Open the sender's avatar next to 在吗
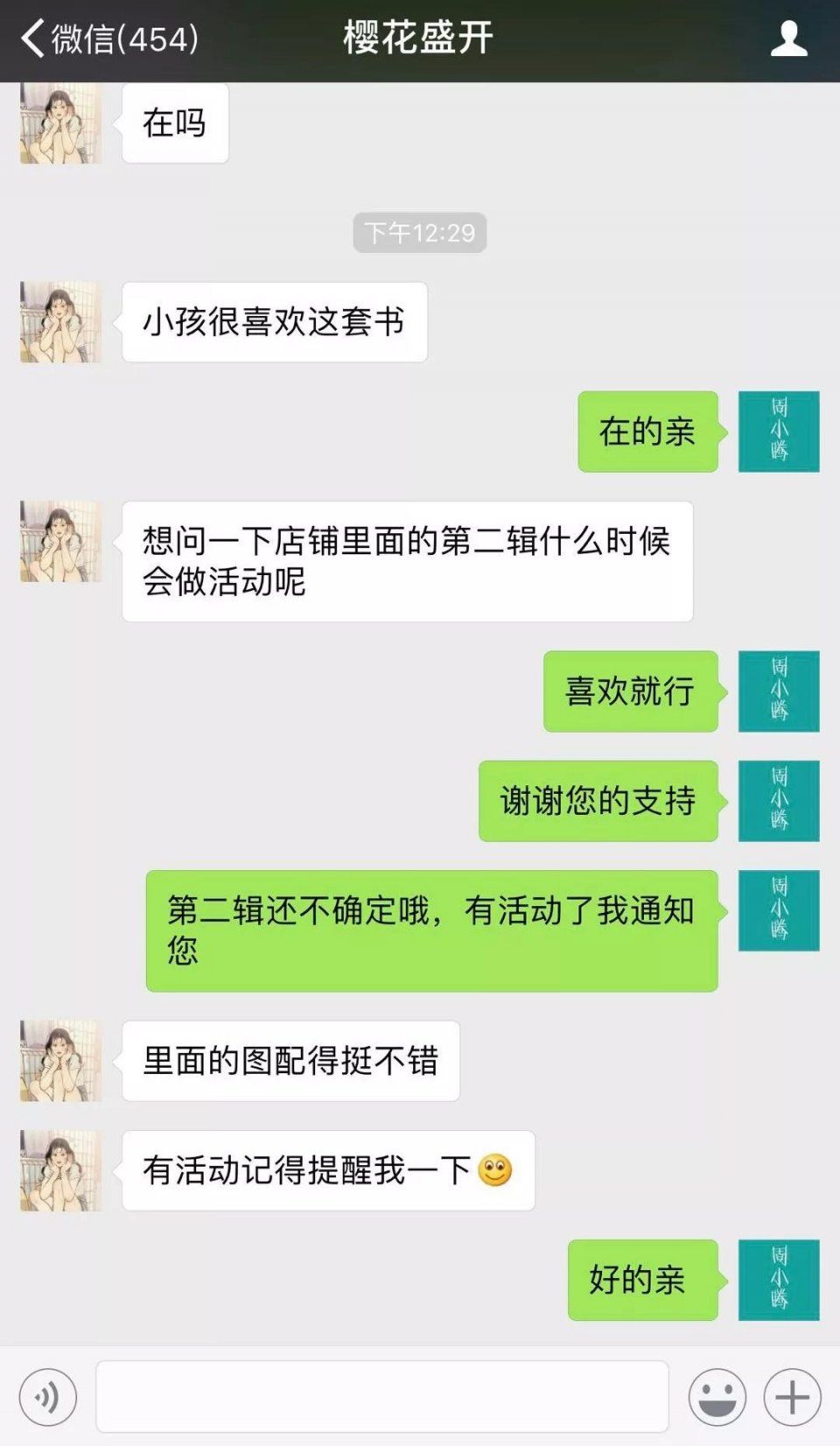Screen dimensions: 840x1446 coord(59,123)
